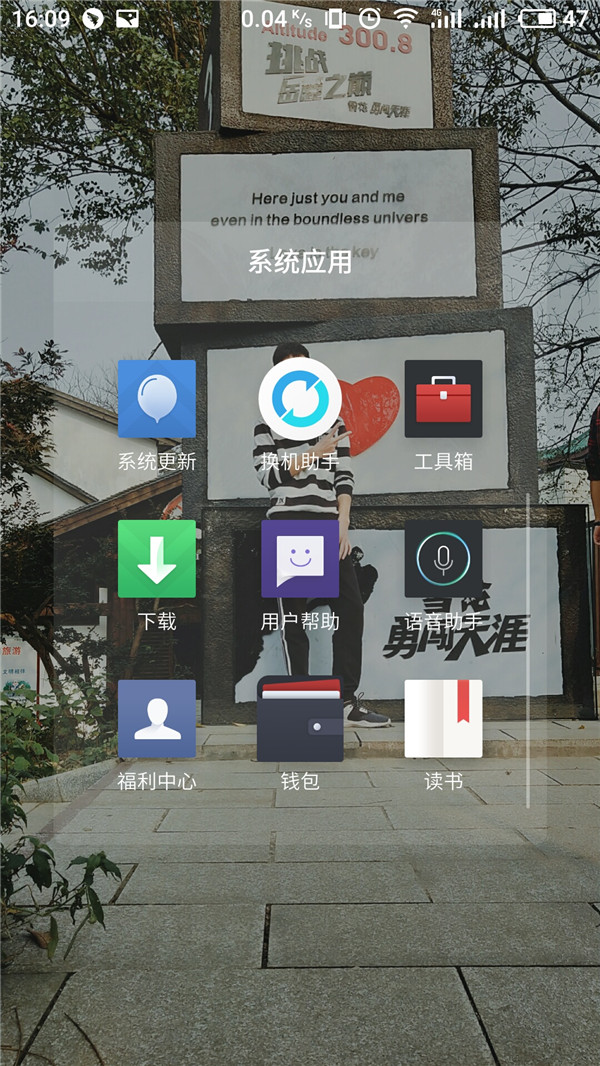Open 福利中心 app
This screenshot has width=600, height=1066.
tap(157, 719)
